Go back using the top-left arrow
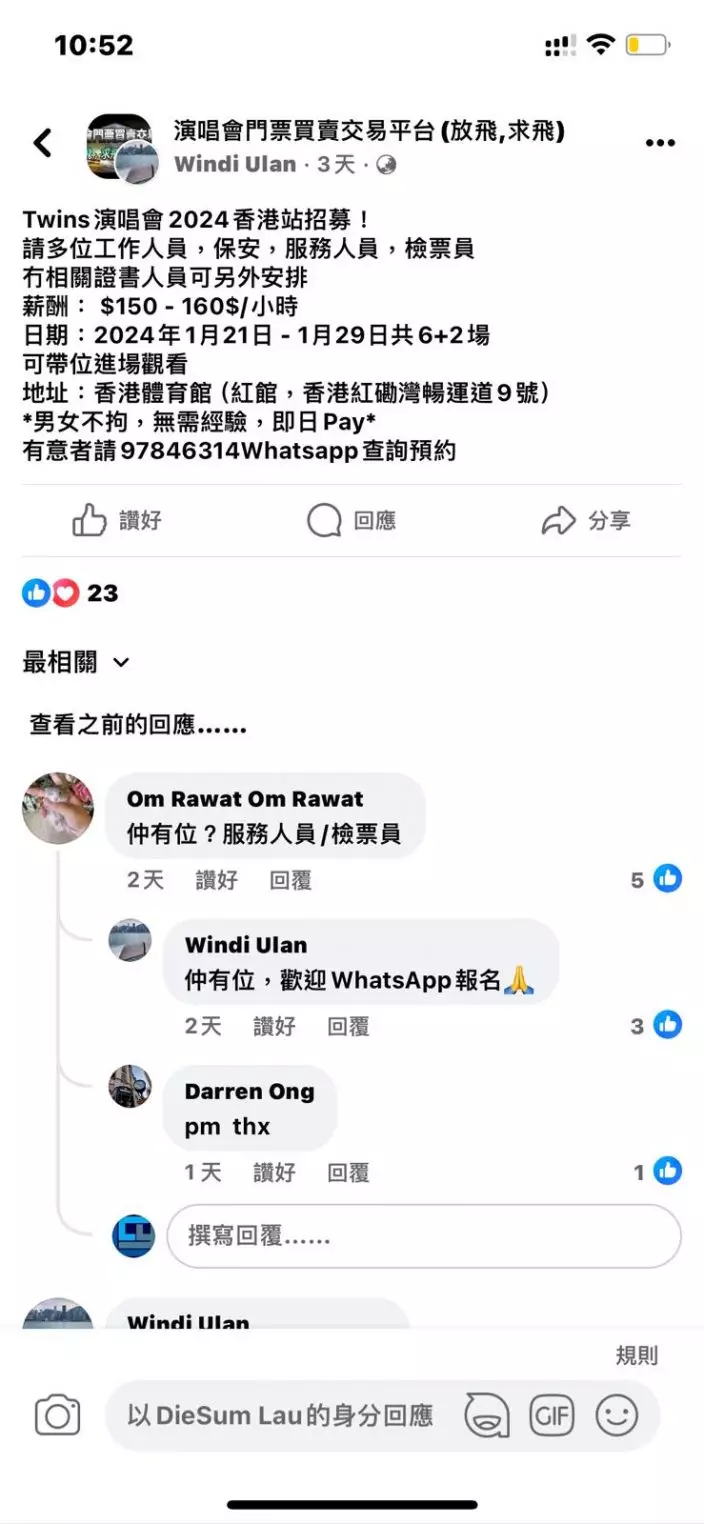 [x=42, y=143]
